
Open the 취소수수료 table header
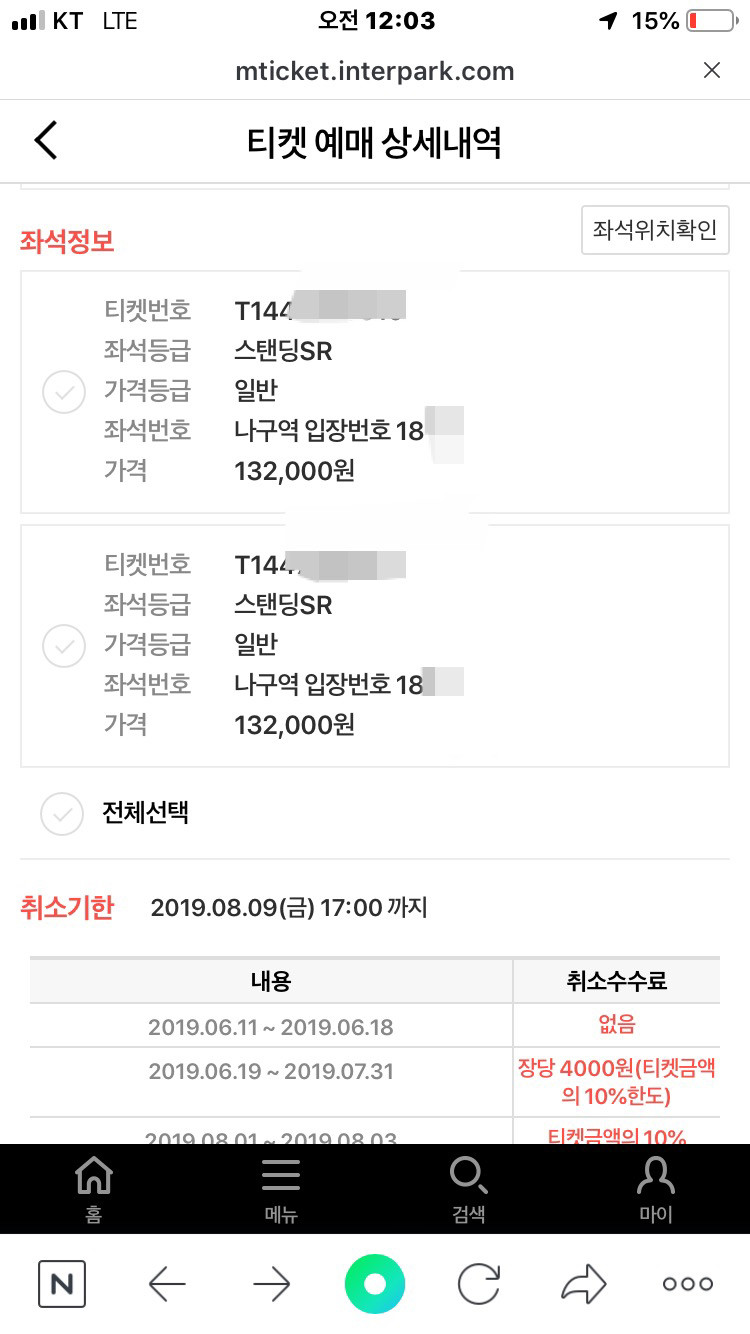[x=616, y=980]
